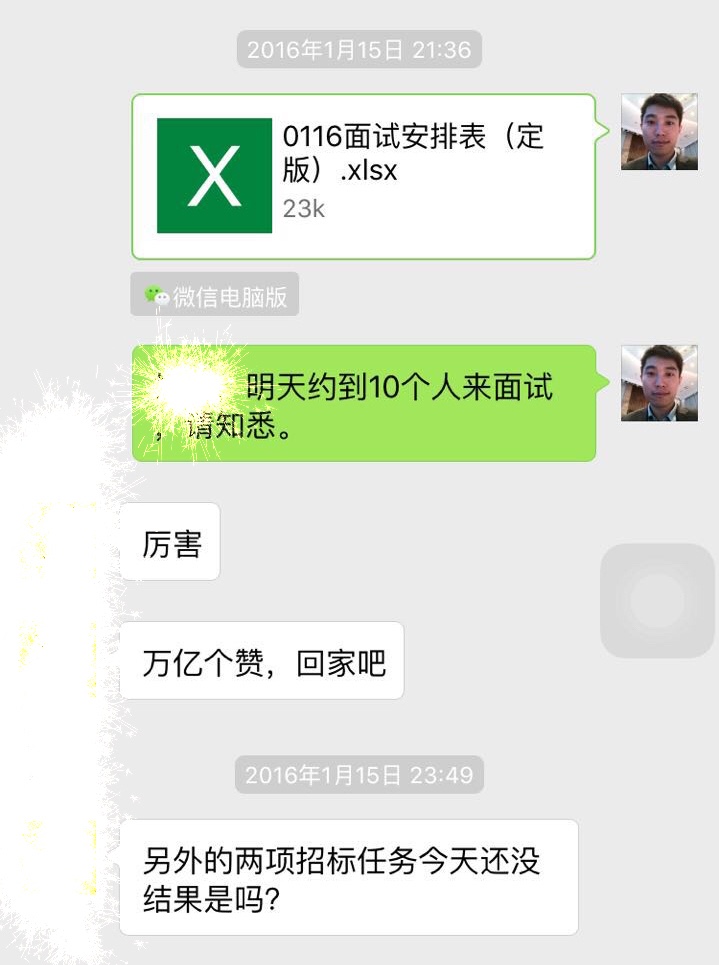This screenshot has width=719, height=965.
Task: Tap the avatar beside the 明天约到10个人 message
Action: click(659, 383)
